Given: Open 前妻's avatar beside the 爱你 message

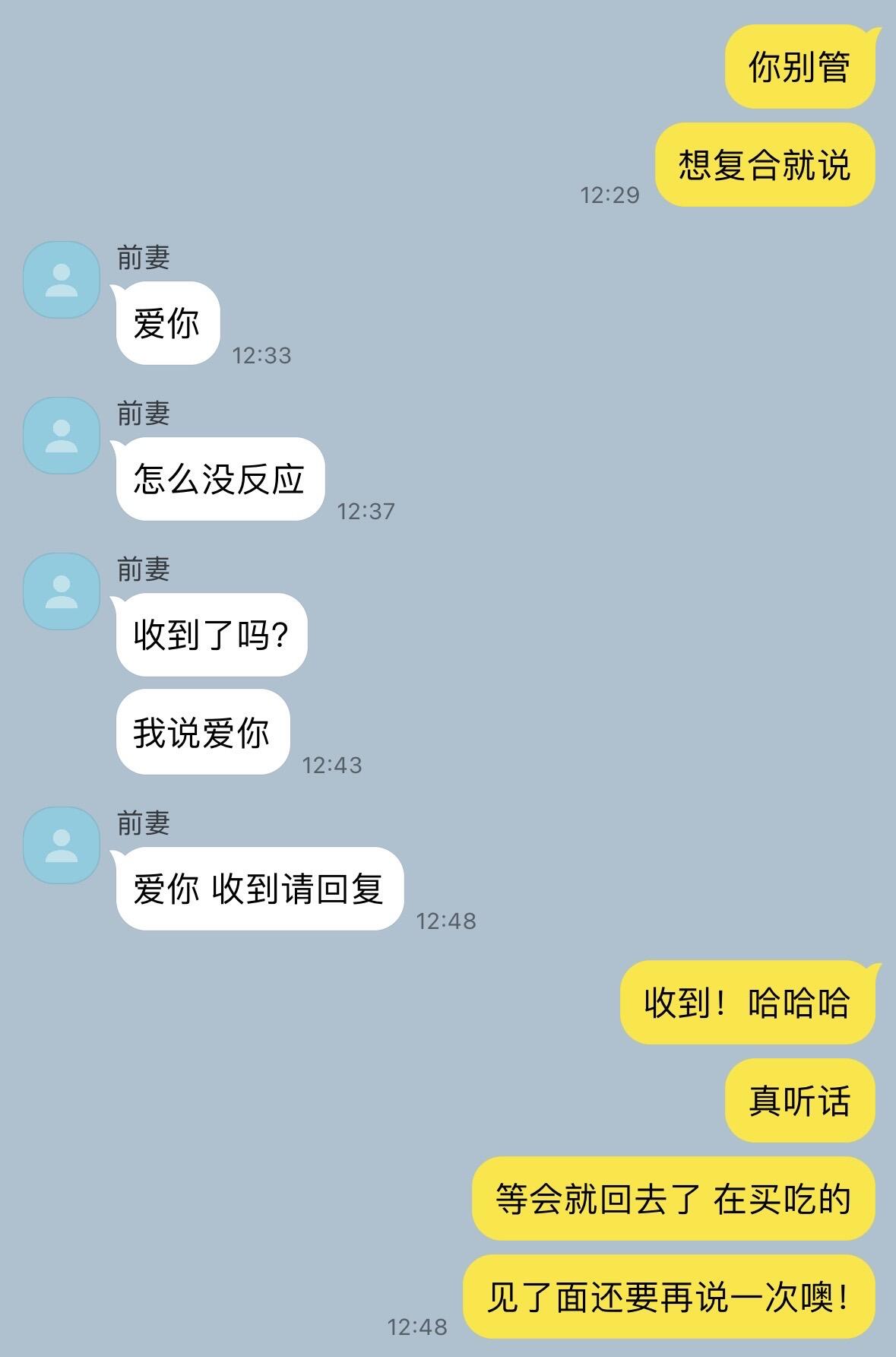Looking at the screenshot, I should [x=62, y=280].
